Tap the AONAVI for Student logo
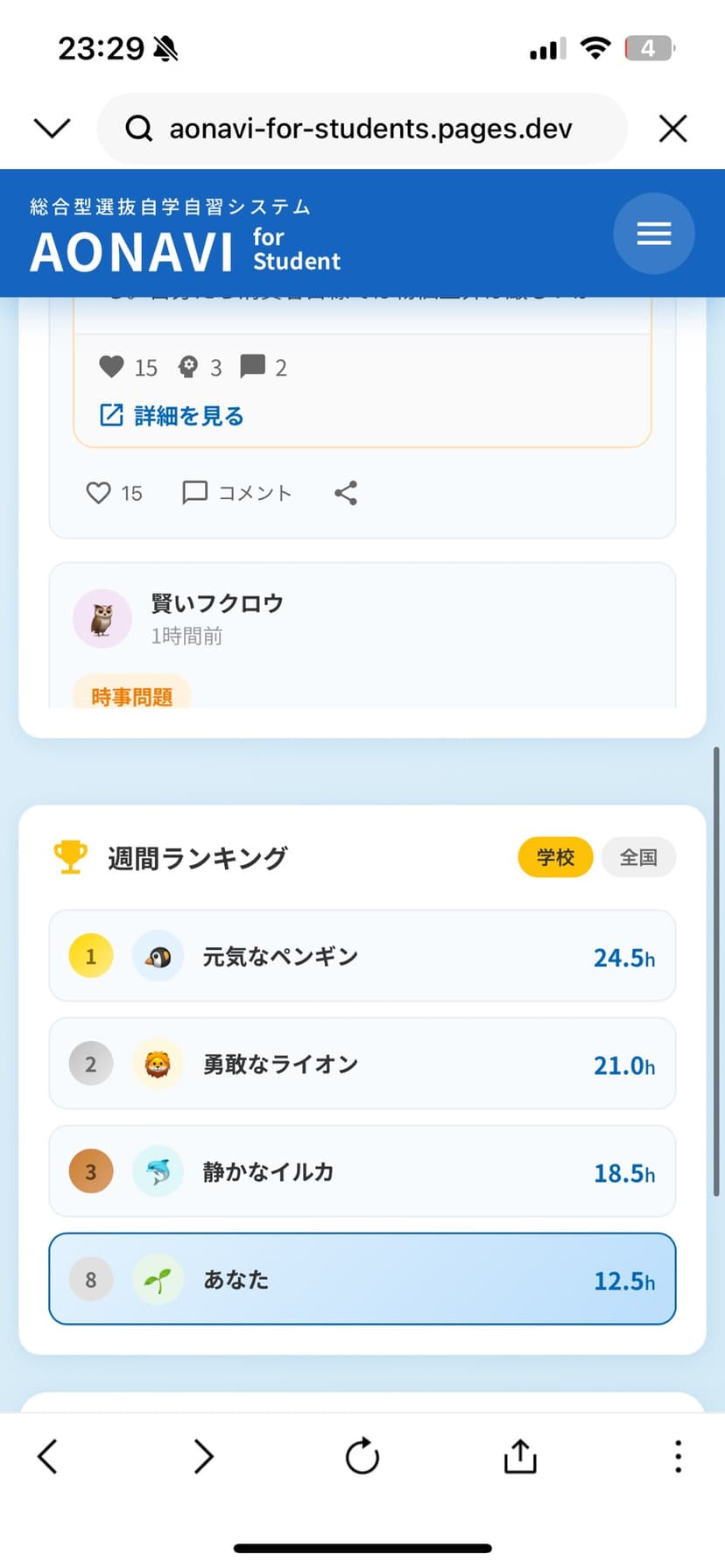 [183, 235]
